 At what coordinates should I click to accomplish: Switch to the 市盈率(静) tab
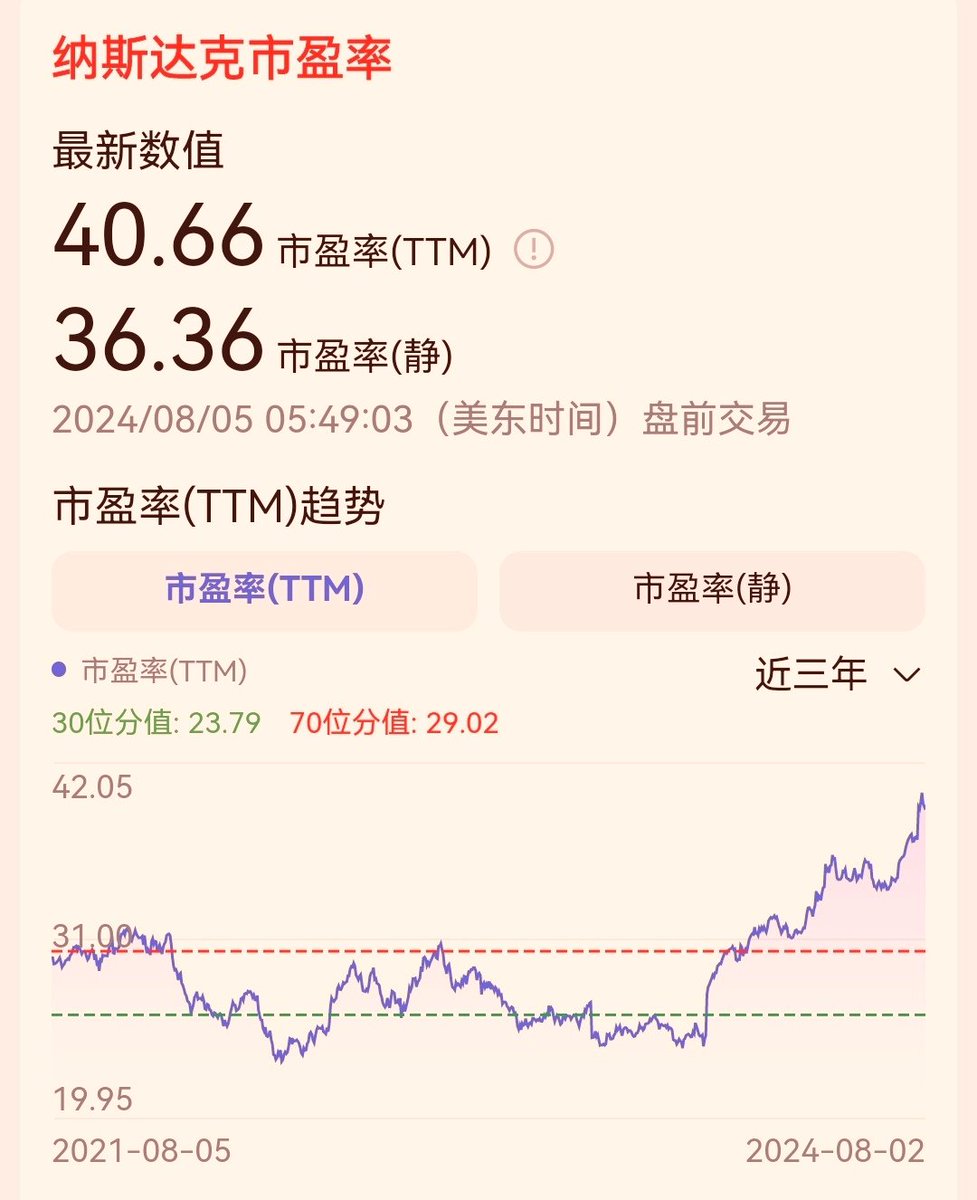point(712,590)
